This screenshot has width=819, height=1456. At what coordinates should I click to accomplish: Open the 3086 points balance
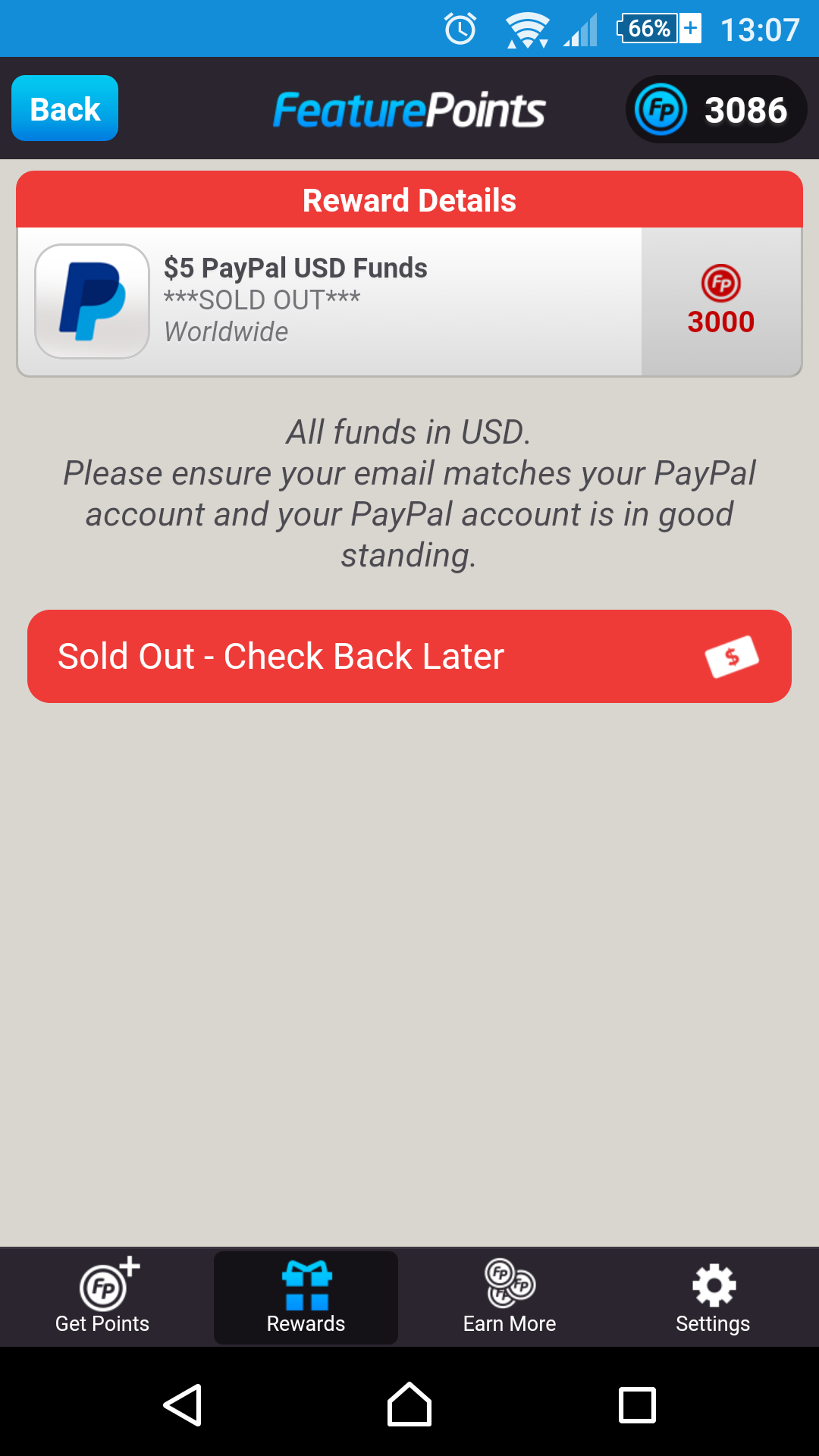point(715,110)
